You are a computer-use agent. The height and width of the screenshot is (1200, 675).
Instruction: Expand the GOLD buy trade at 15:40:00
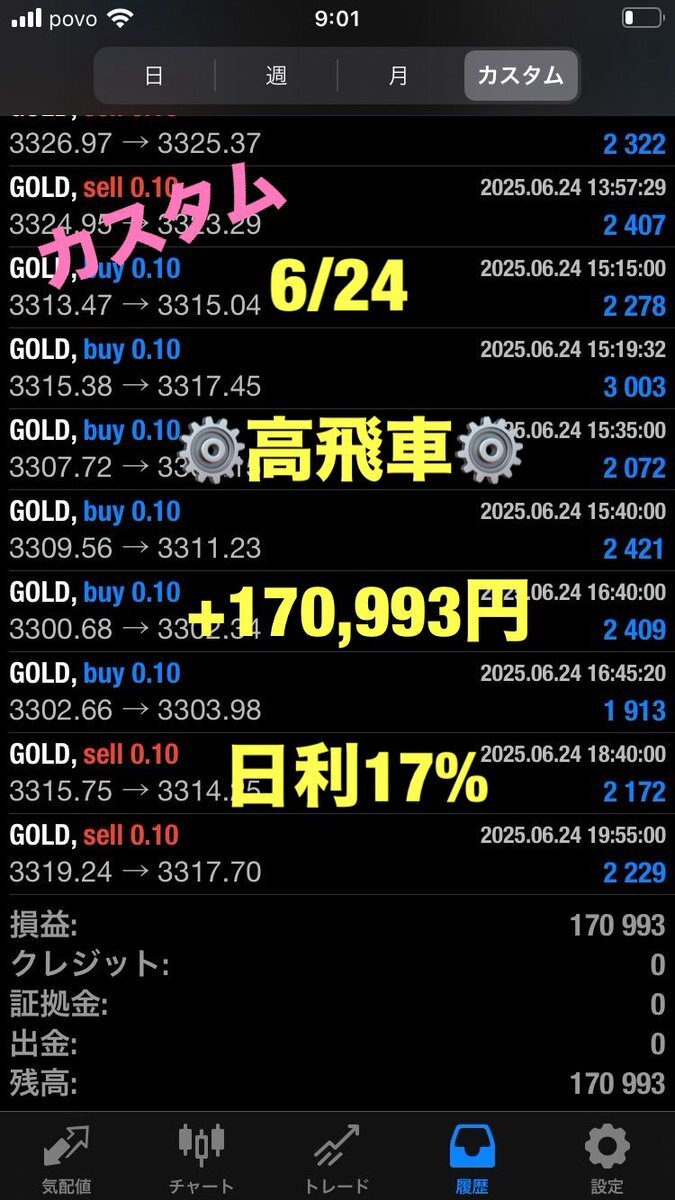click(337, 530)
